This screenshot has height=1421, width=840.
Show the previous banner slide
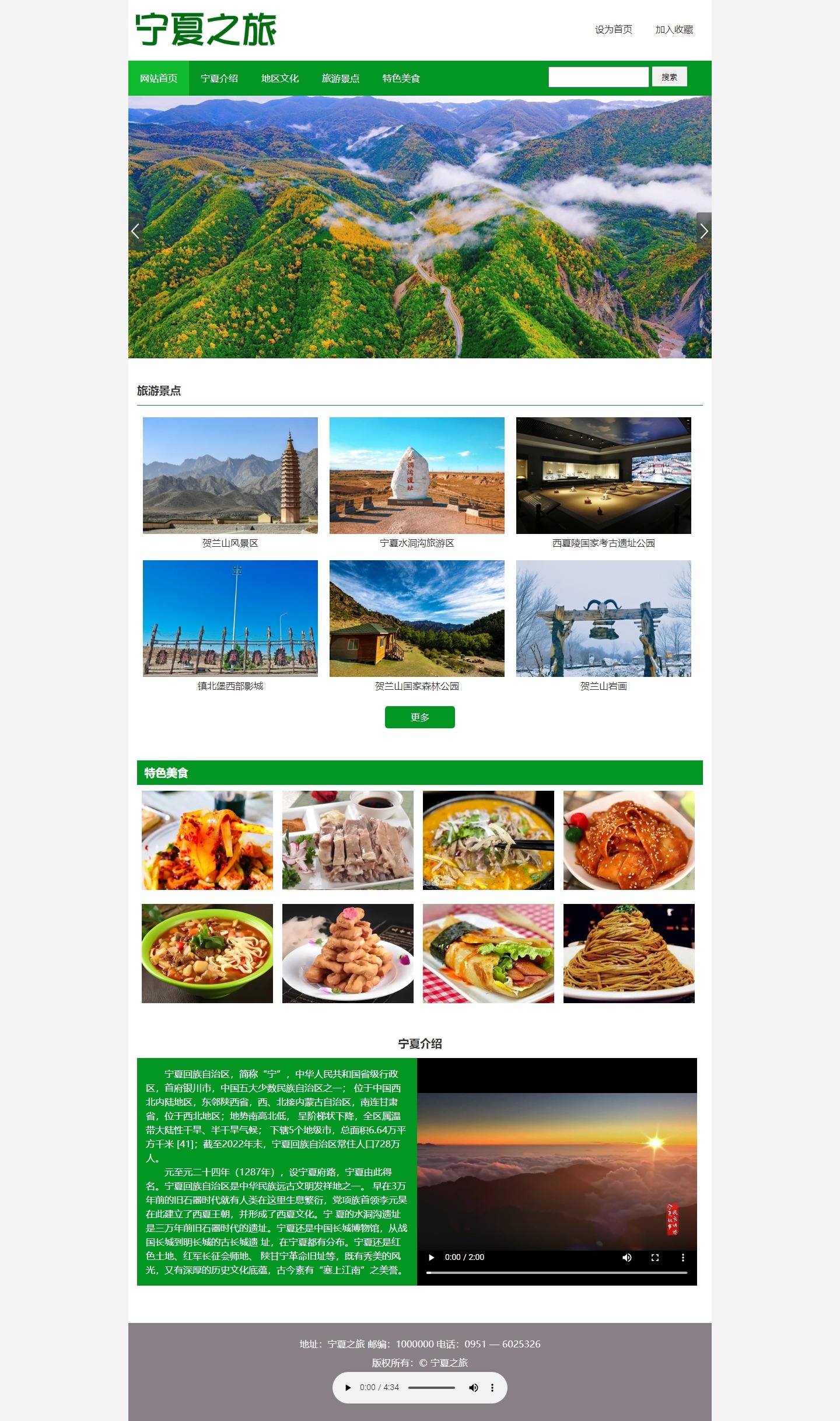135,231
